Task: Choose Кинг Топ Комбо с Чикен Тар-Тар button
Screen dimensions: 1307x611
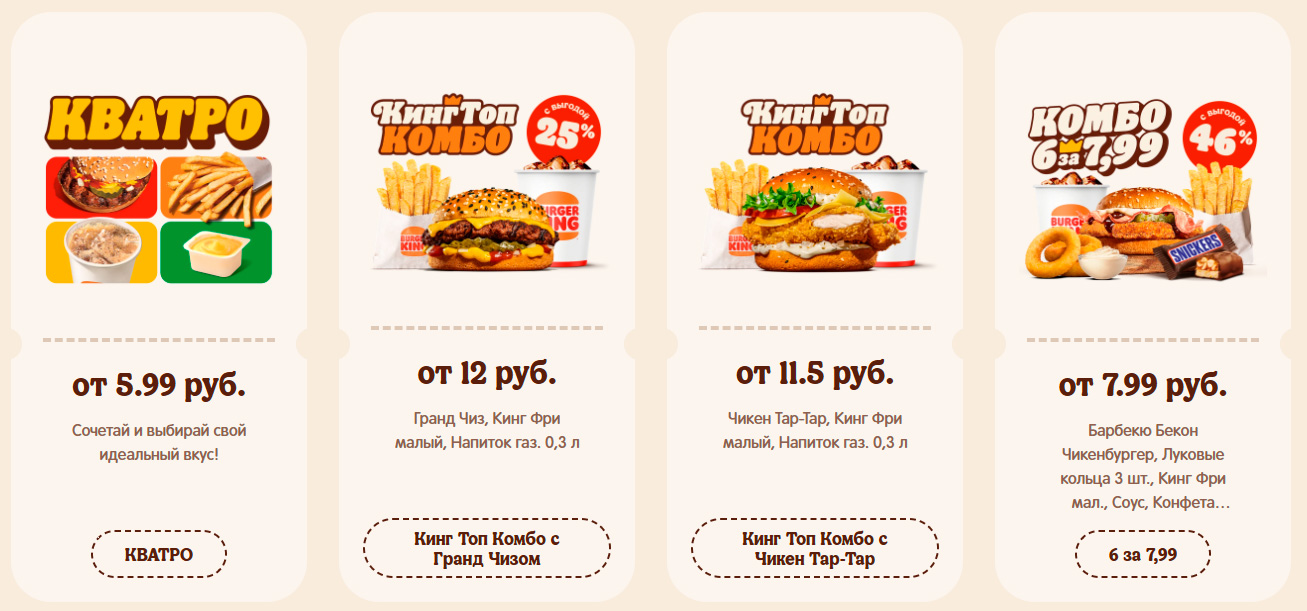Action: pyautogui.click(x=815, y=548)
